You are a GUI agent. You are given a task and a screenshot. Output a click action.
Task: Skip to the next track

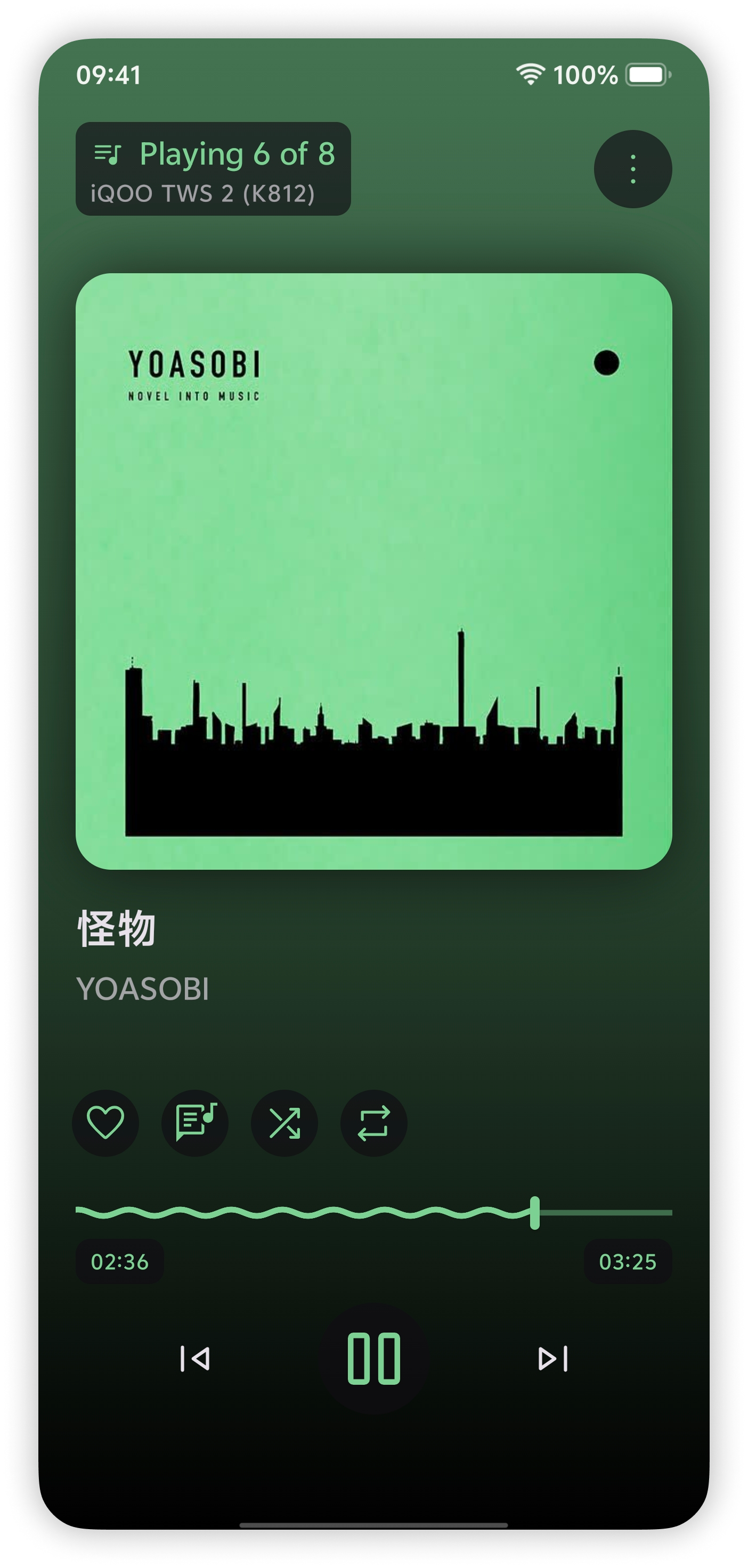coord(553,1359)
